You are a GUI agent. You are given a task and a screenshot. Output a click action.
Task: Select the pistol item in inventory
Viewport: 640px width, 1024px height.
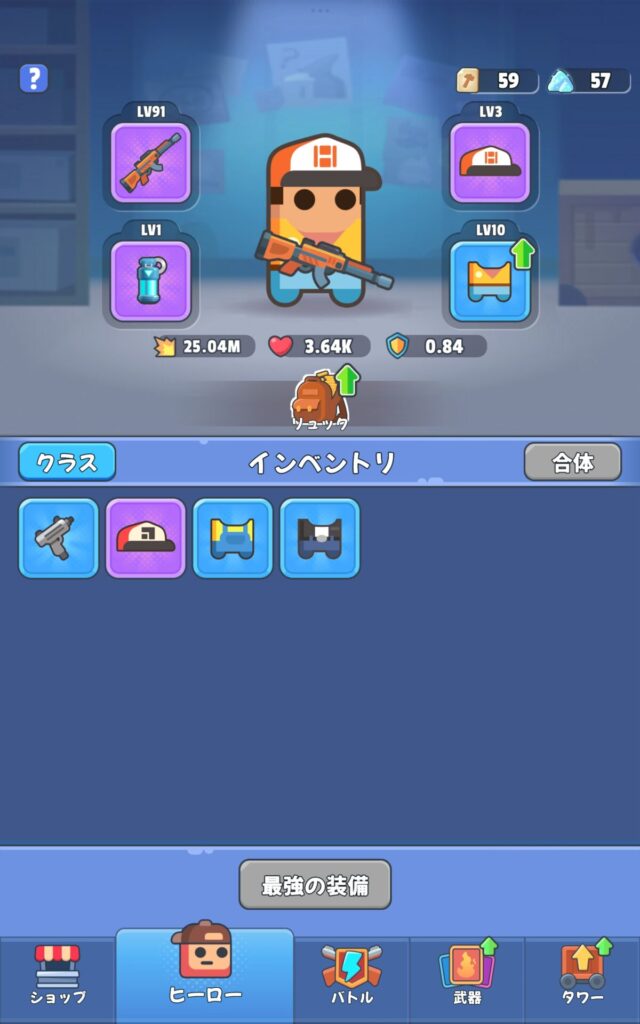(x=59, y=538)
